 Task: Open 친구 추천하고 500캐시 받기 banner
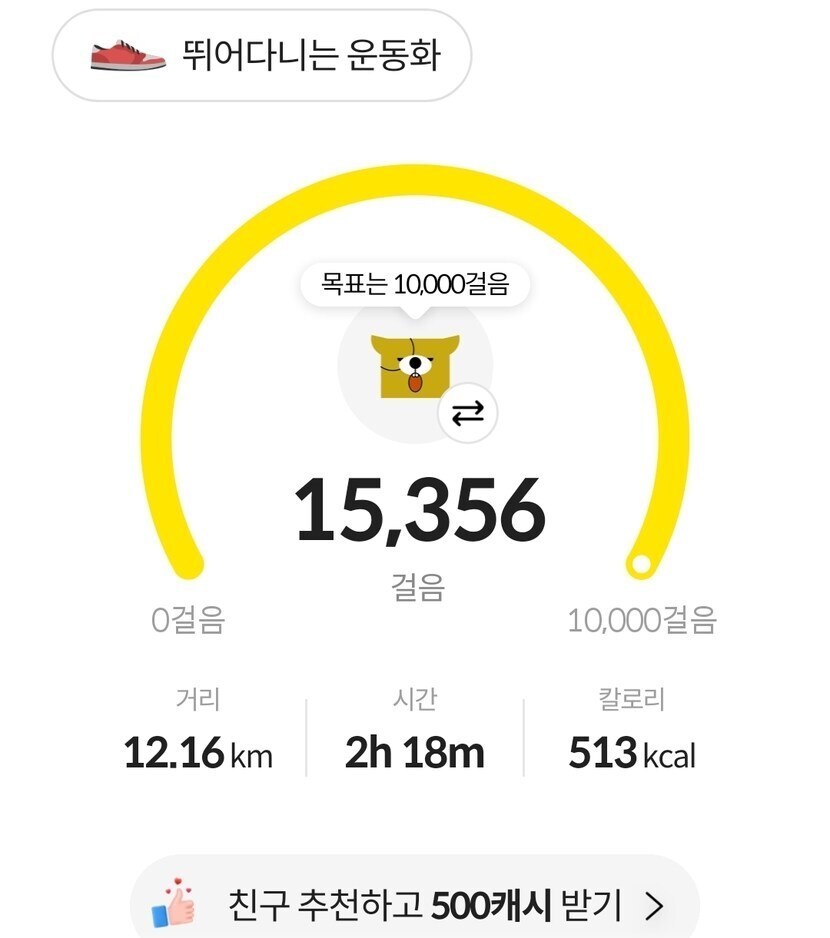415,905
